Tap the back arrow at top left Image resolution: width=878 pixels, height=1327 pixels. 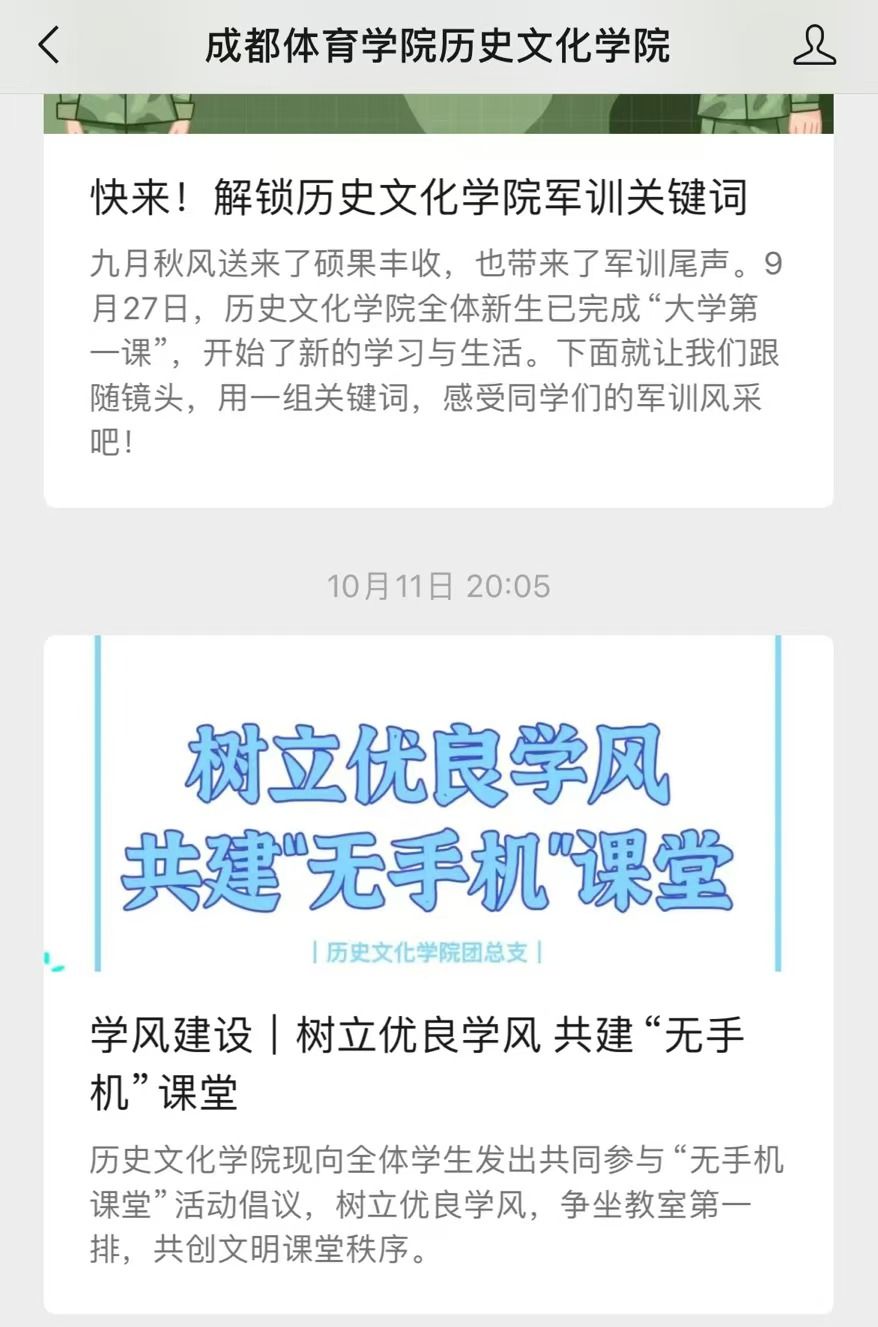(48, 45)
